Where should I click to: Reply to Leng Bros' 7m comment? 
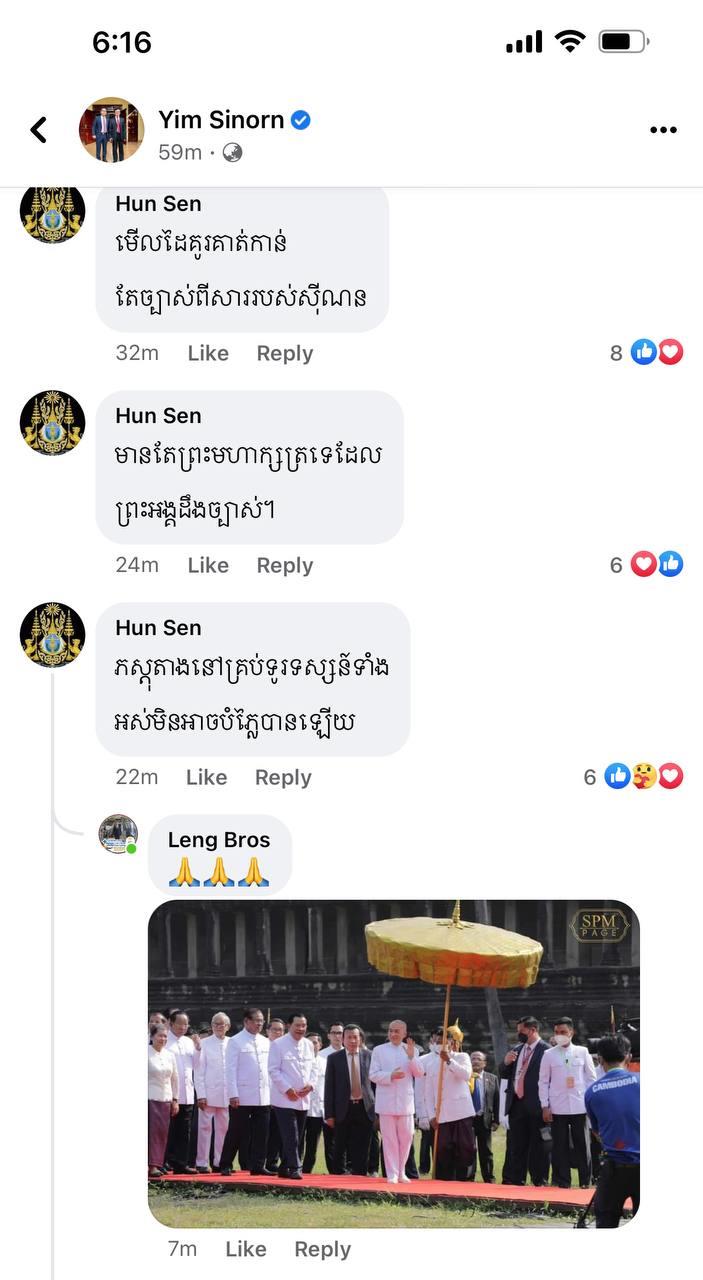click(322, 1249)
